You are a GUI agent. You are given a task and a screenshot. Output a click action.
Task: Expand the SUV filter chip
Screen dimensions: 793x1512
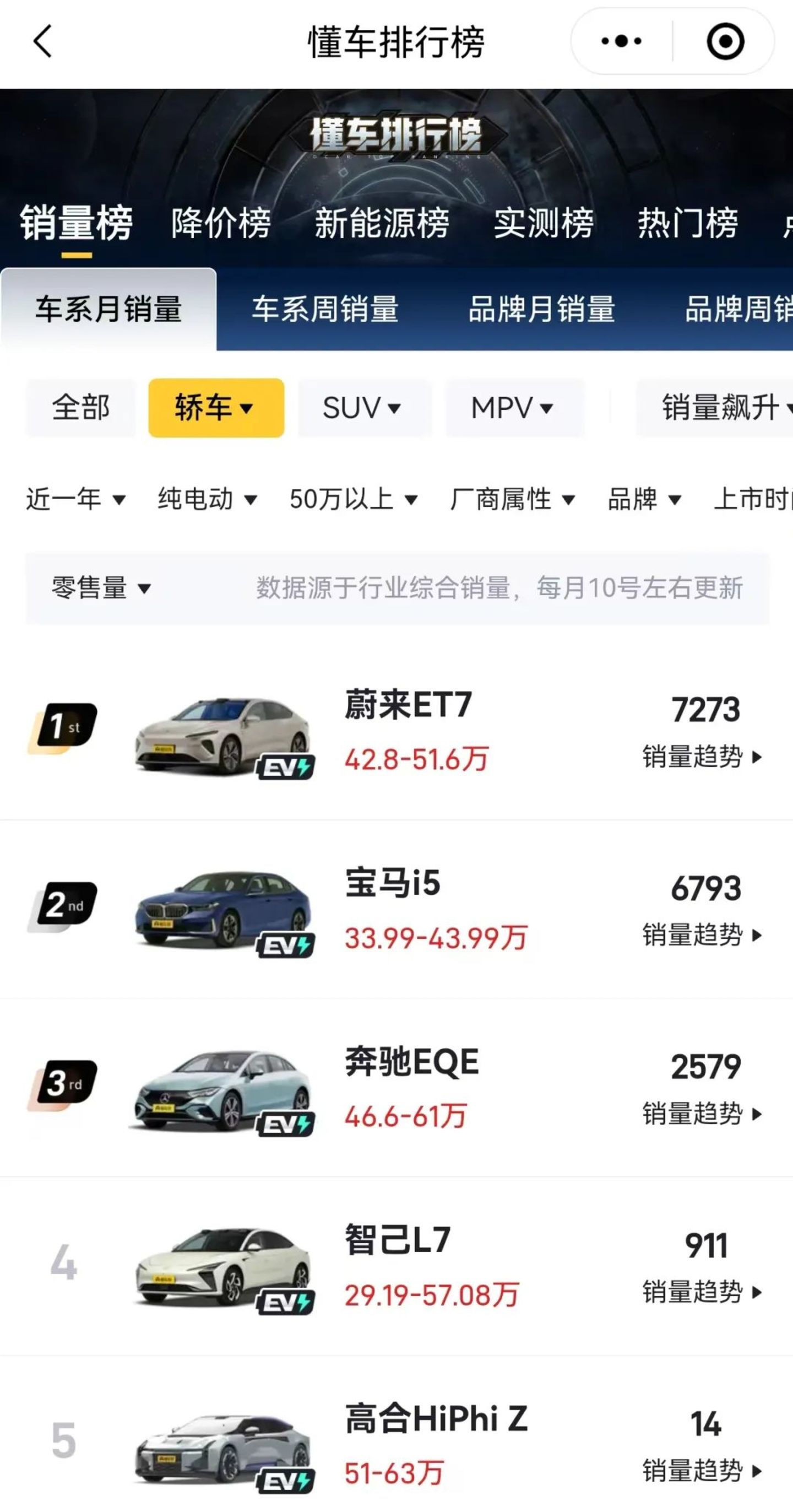point(362,407)
